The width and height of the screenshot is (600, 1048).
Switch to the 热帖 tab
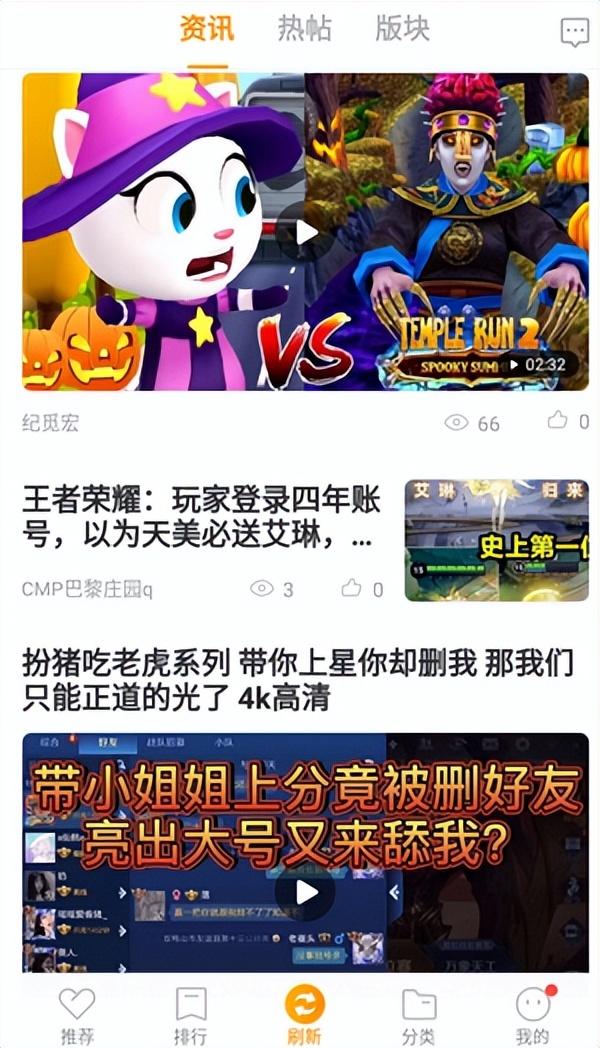pyautogui.click(x=304, y=30)
